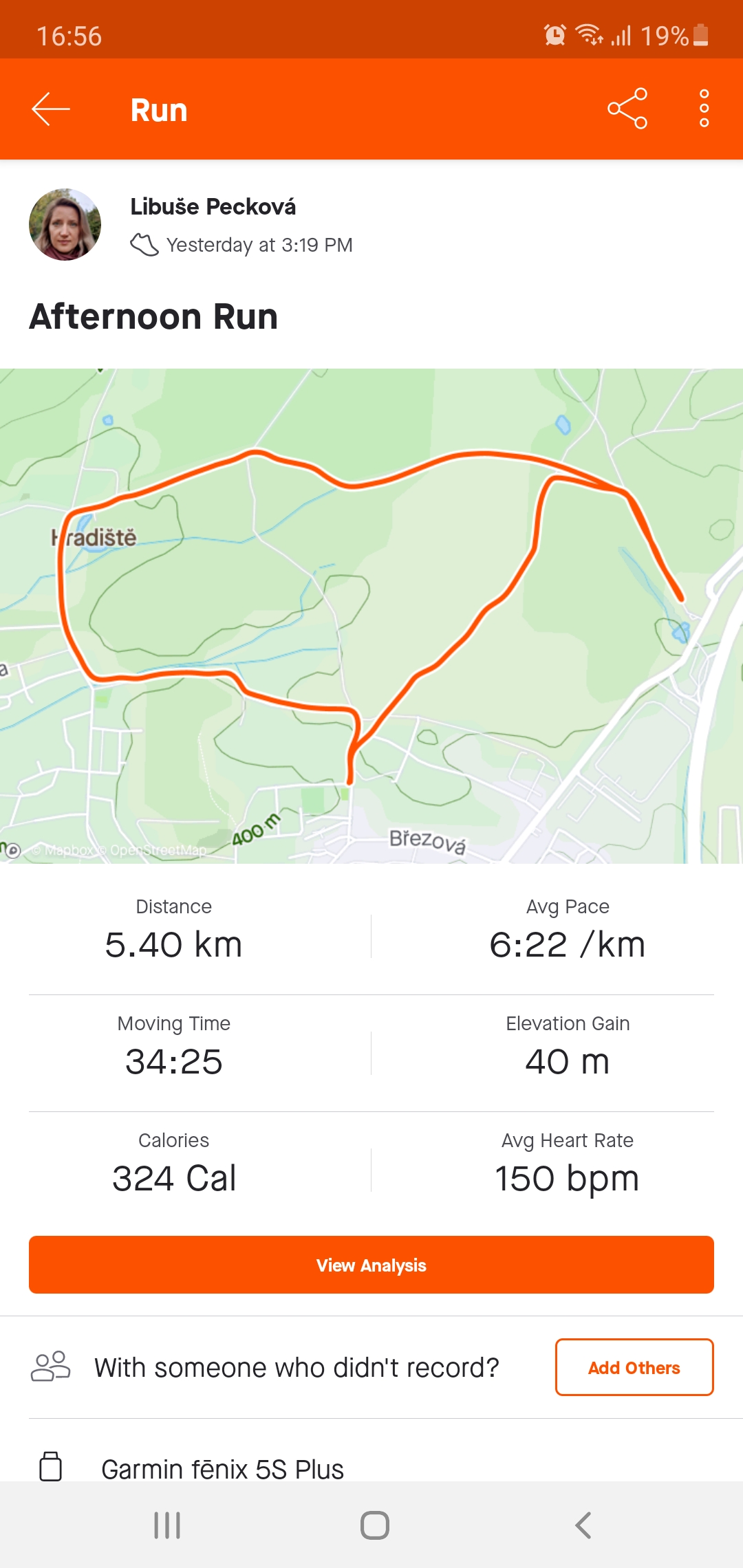The image size is (743, 1568).
Task: Open Libuše Pecková's profile picture
Action: coord(65,224)
